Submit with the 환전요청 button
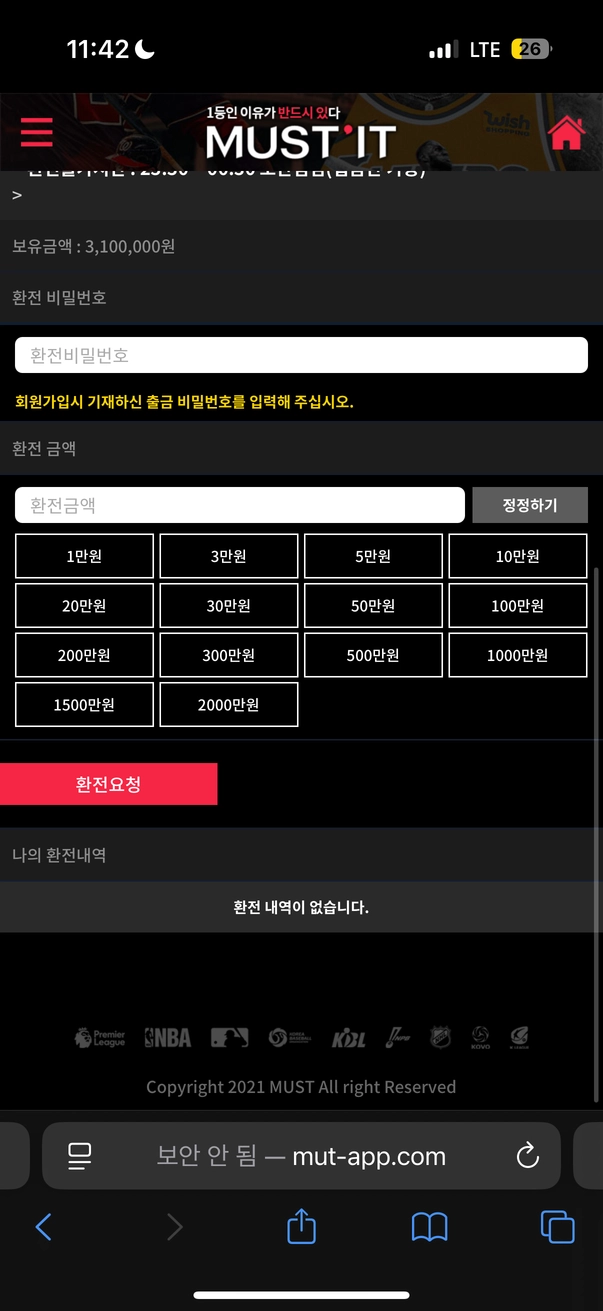 point(108,784)
